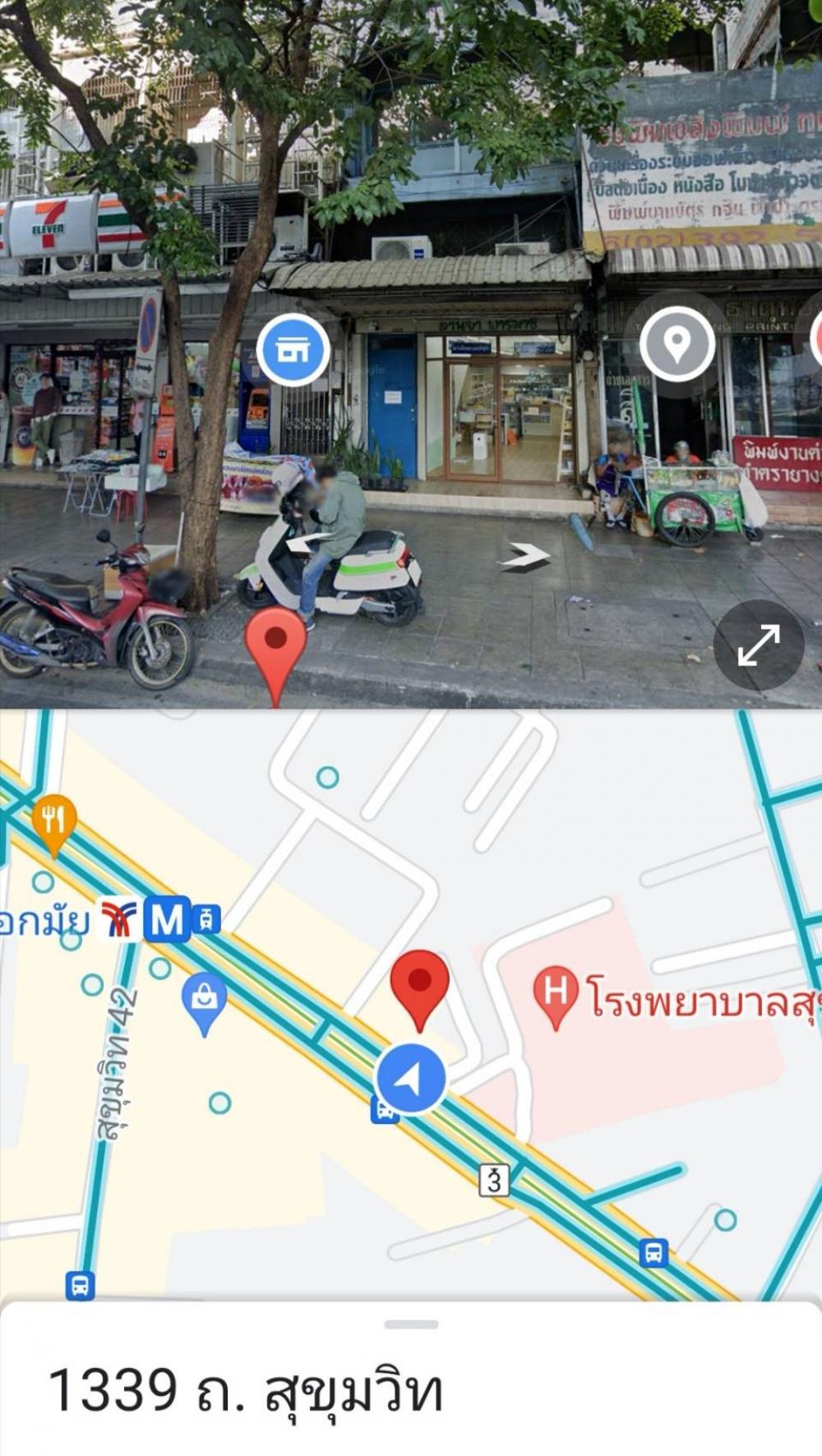Open the hospital marker on the map

point(556,996)
